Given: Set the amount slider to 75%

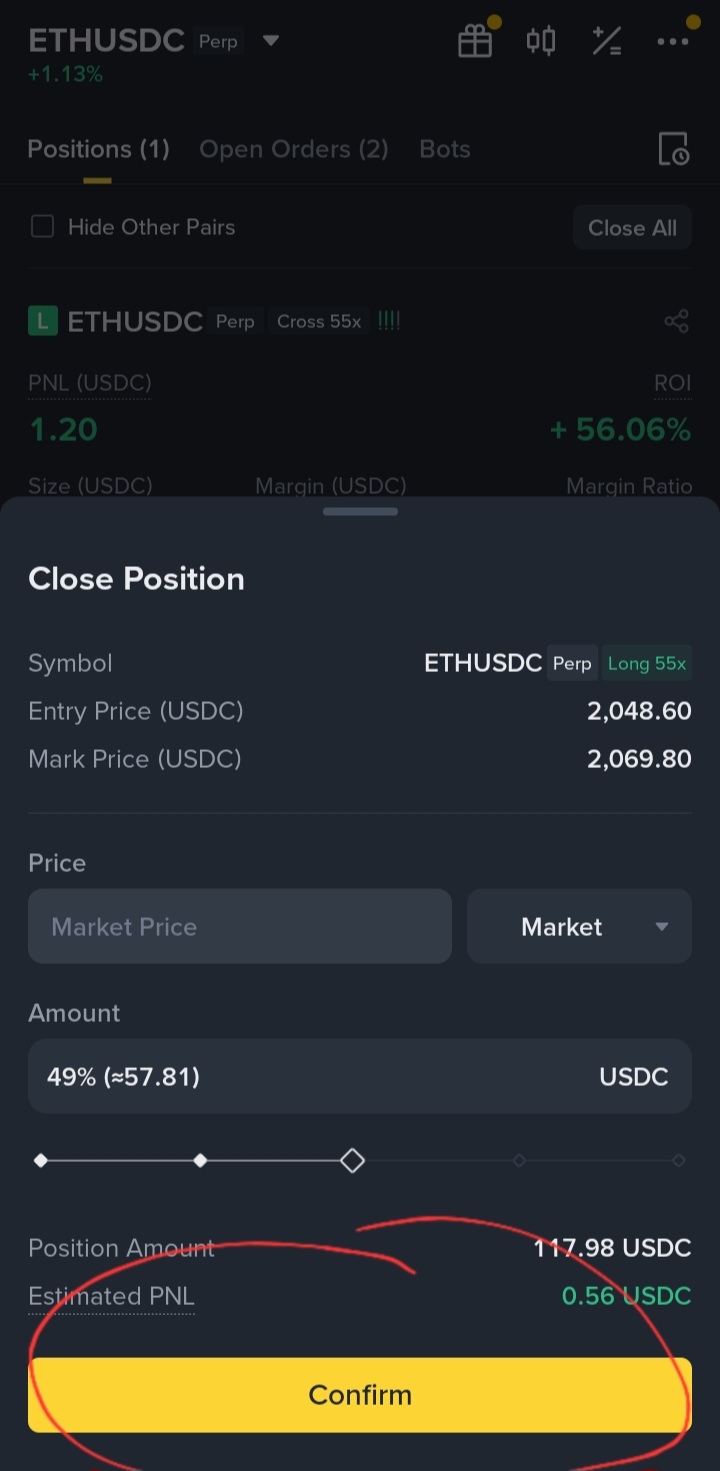Looking at the screenshot, I should tap(519, 1161).
